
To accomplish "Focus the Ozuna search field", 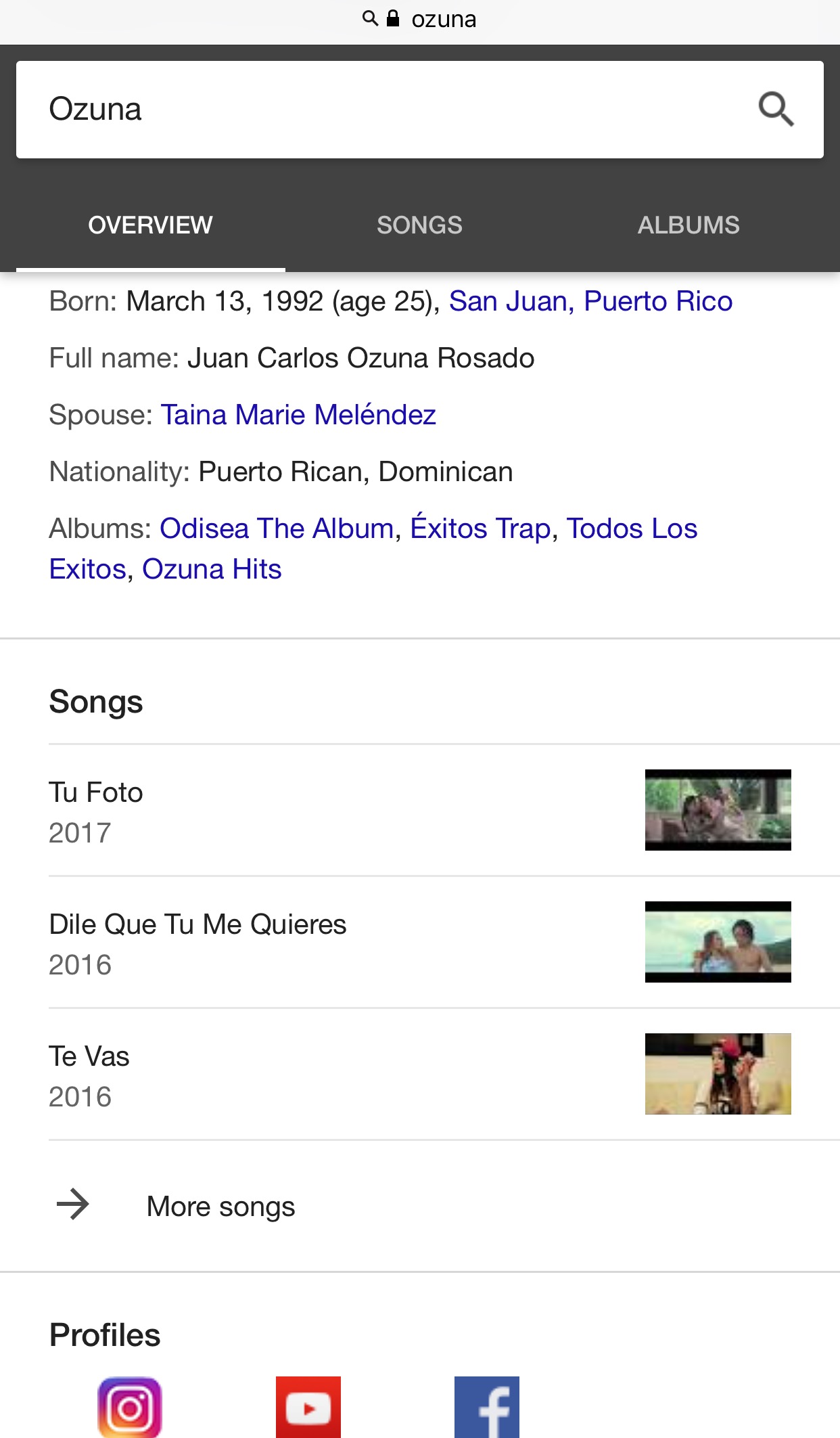I will 379,110.
